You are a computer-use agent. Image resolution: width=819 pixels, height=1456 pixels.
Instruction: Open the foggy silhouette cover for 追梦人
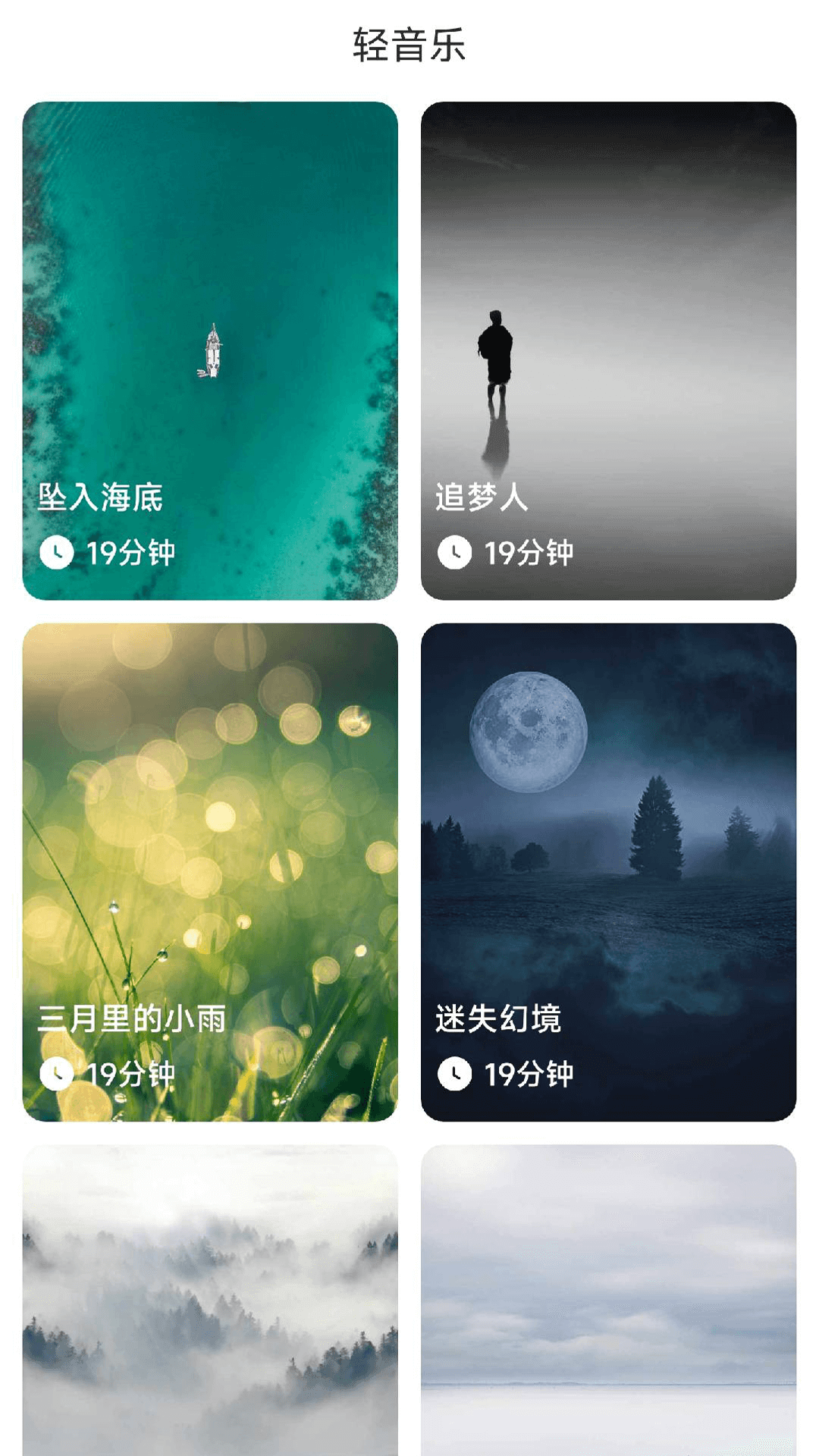tap(607, 303)
